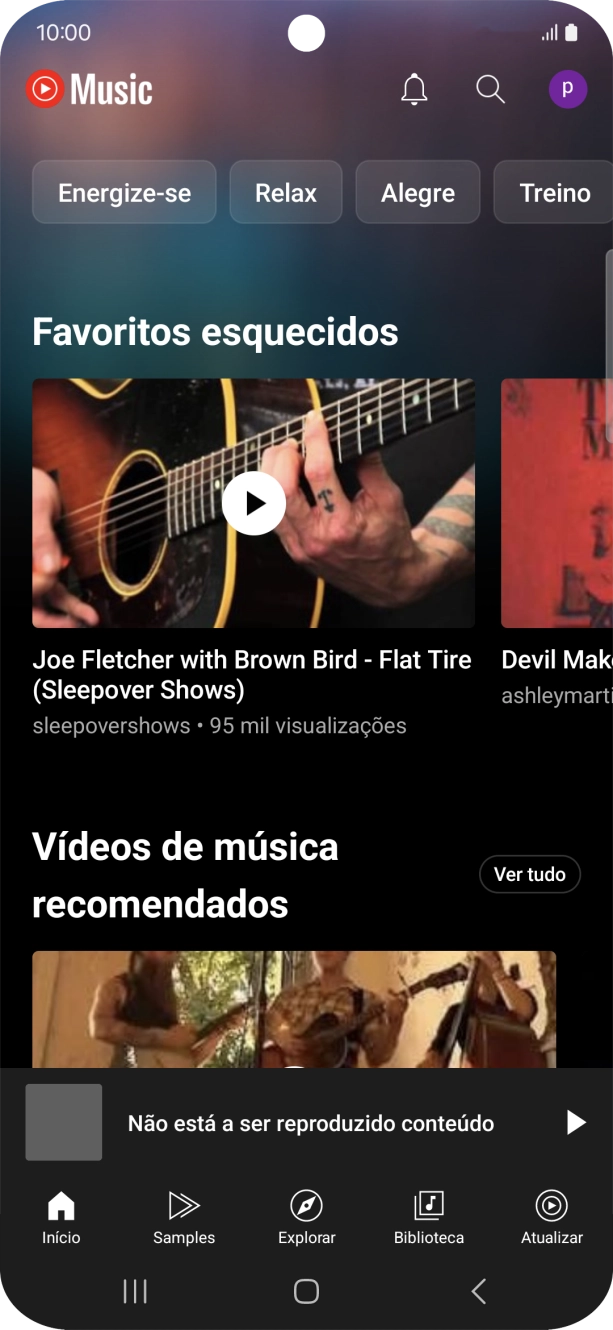Play the Joe Fletcher Flat Tire video

point(254,503)
